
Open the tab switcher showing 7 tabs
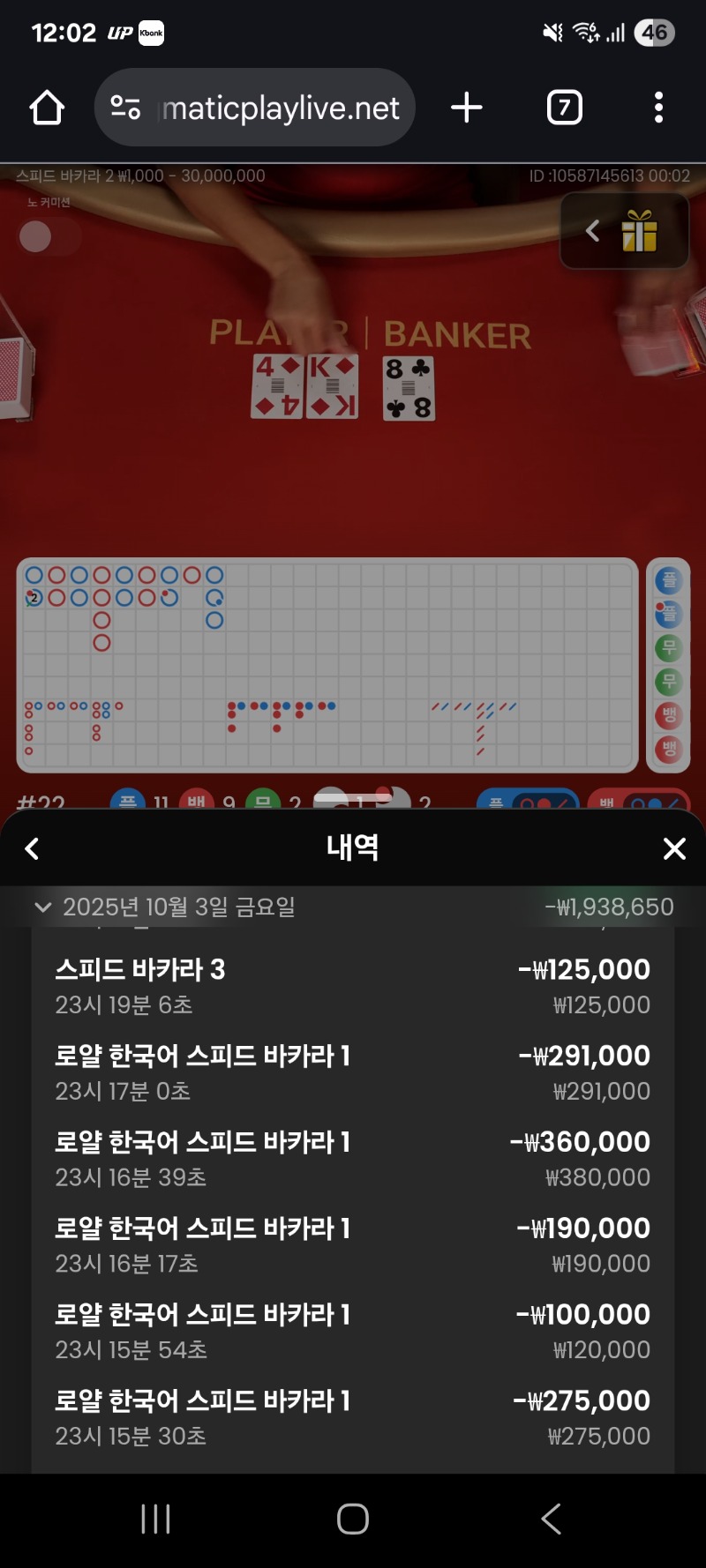click(x=564, y=108)
